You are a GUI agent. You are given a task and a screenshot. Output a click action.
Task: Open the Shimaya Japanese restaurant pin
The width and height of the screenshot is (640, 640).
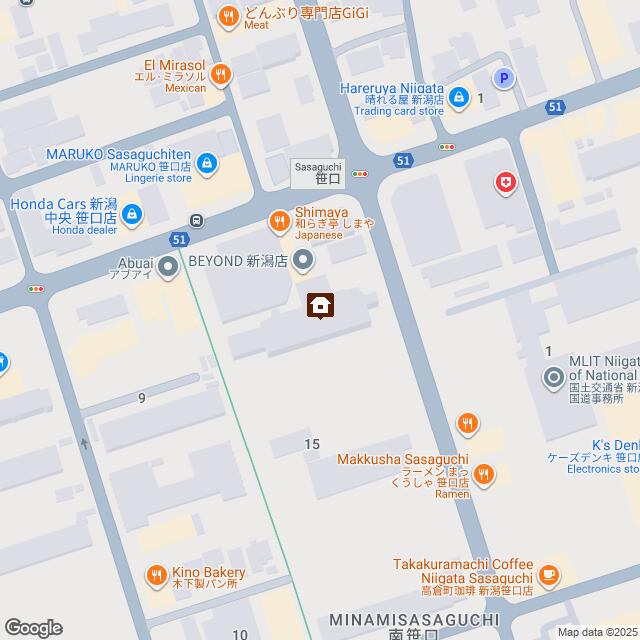[279, 221]
